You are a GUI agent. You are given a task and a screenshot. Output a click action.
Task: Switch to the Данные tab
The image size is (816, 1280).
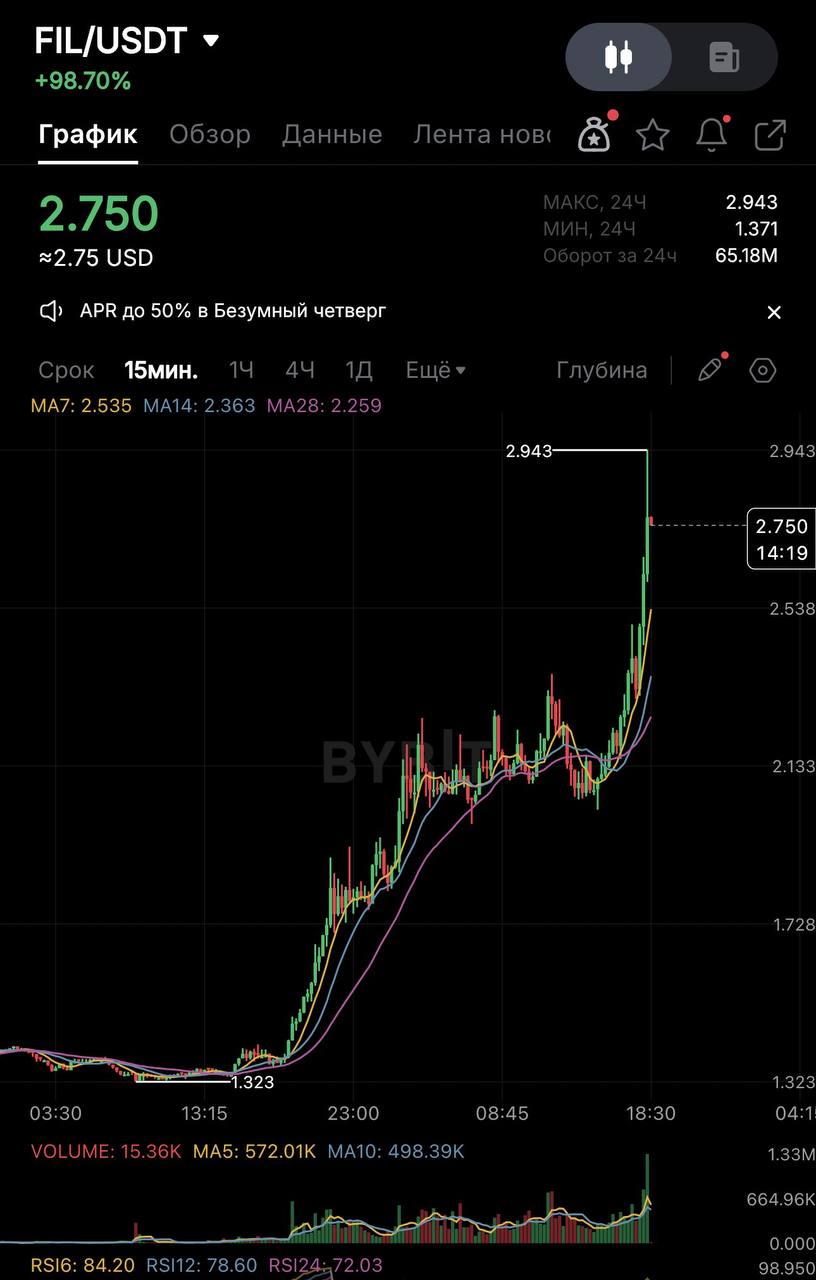[332, 134]
